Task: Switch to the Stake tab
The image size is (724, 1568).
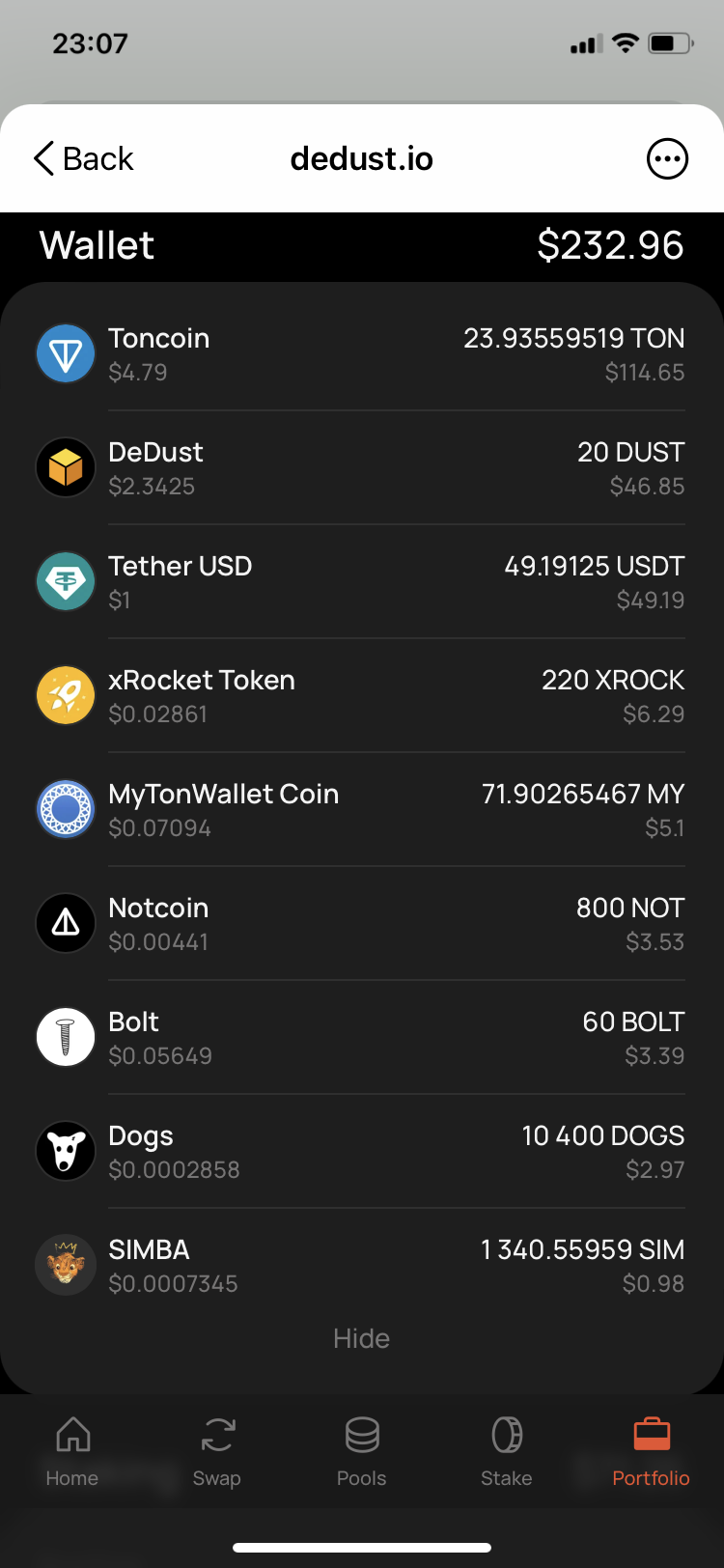Action: pyautogui.click(x=507, y=1451)
